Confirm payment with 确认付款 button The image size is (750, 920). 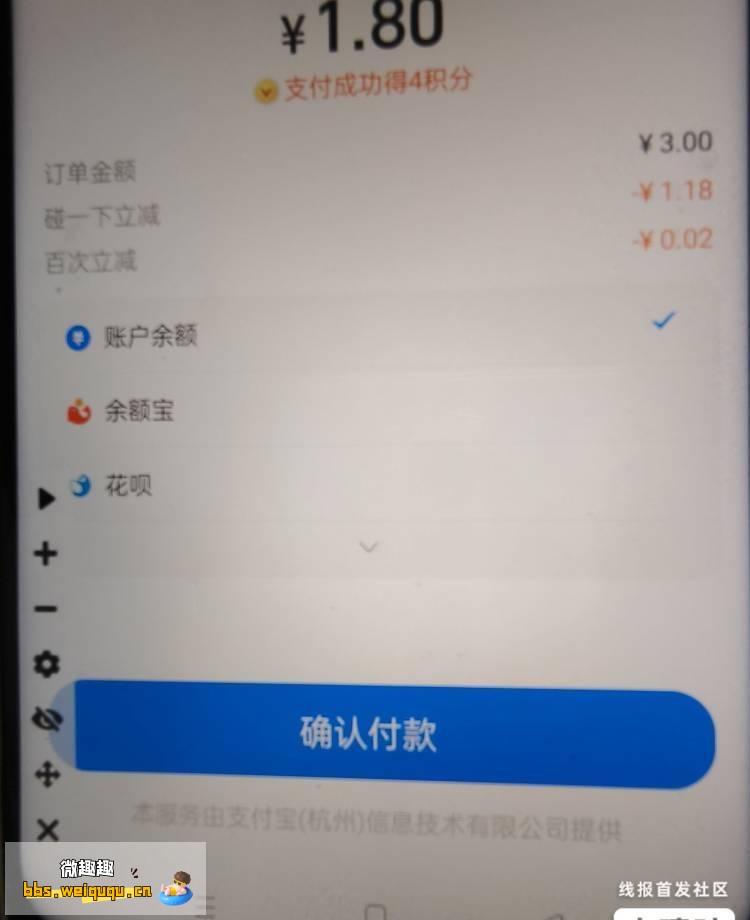click(395, 735)
